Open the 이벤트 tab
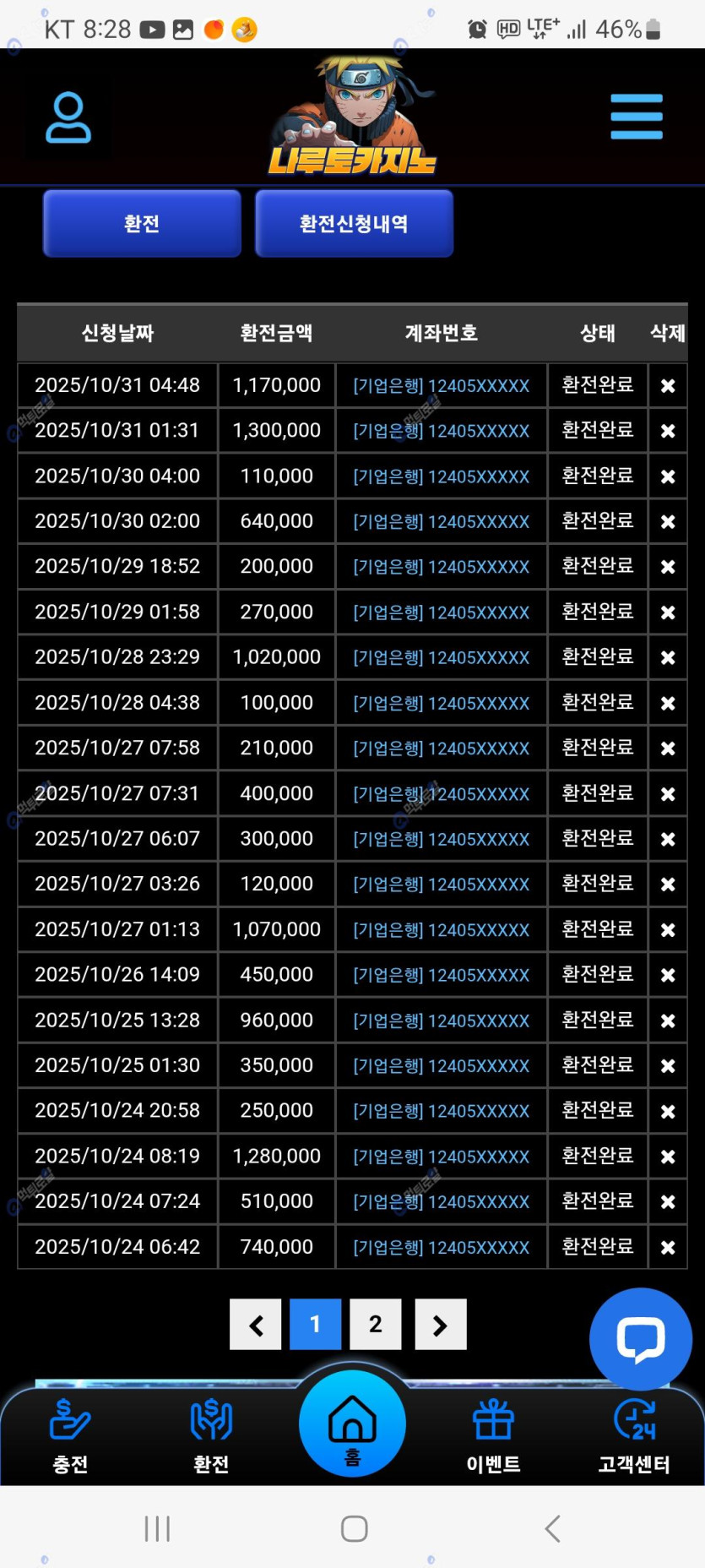 point(493,1436)
